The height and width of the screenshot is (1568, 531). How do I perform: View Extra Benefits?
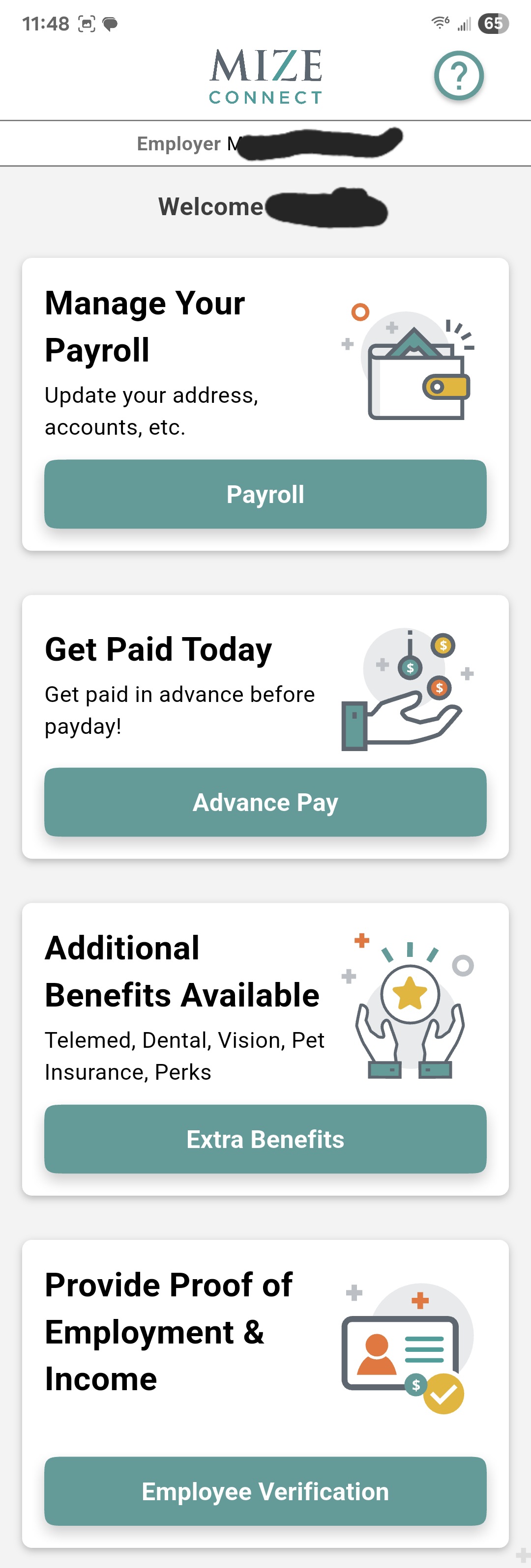coord(265,1139)
